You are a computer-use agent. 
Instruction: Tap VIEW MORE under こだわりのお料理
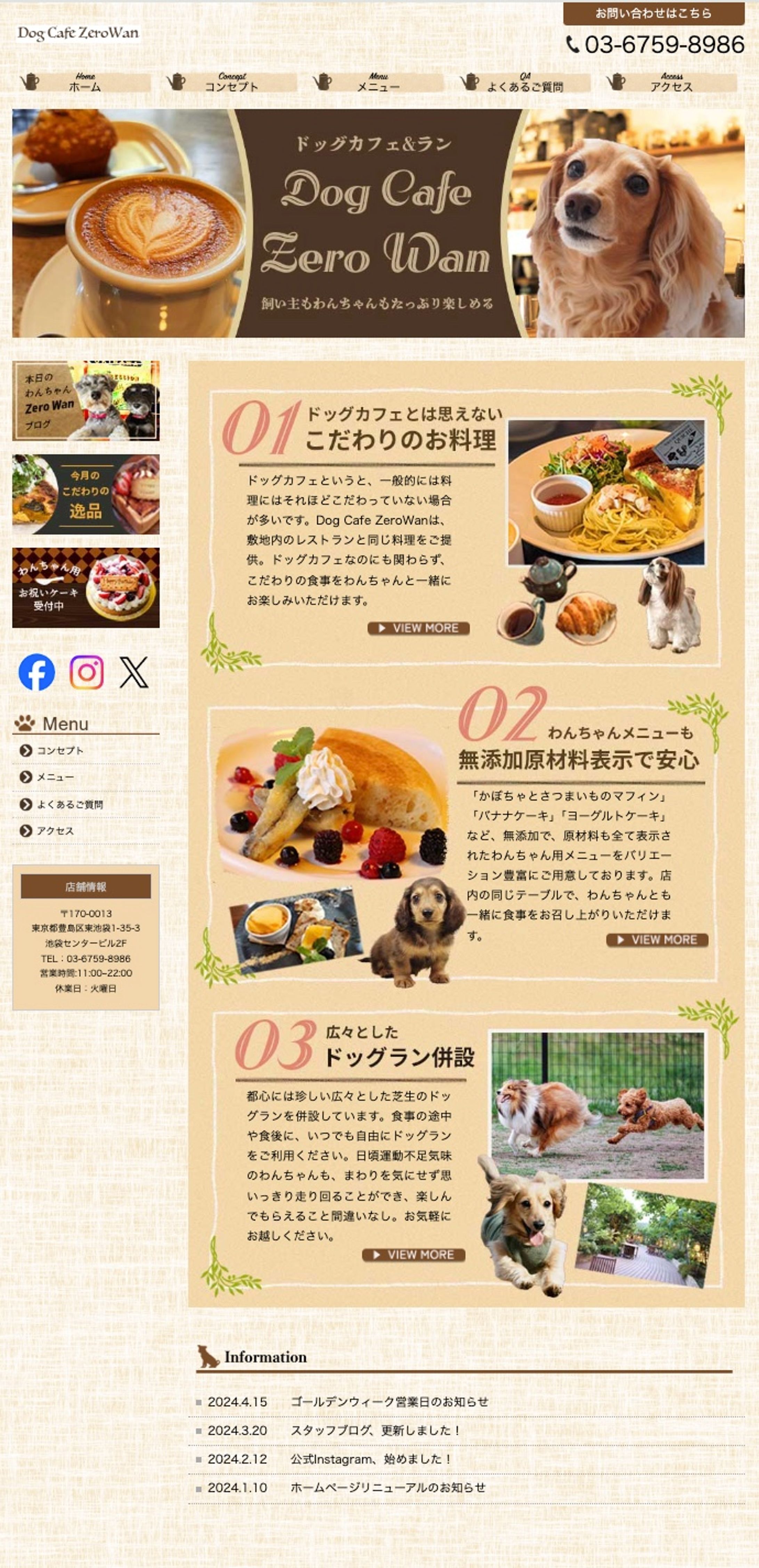pyautogui.click(x=418, y=628)
